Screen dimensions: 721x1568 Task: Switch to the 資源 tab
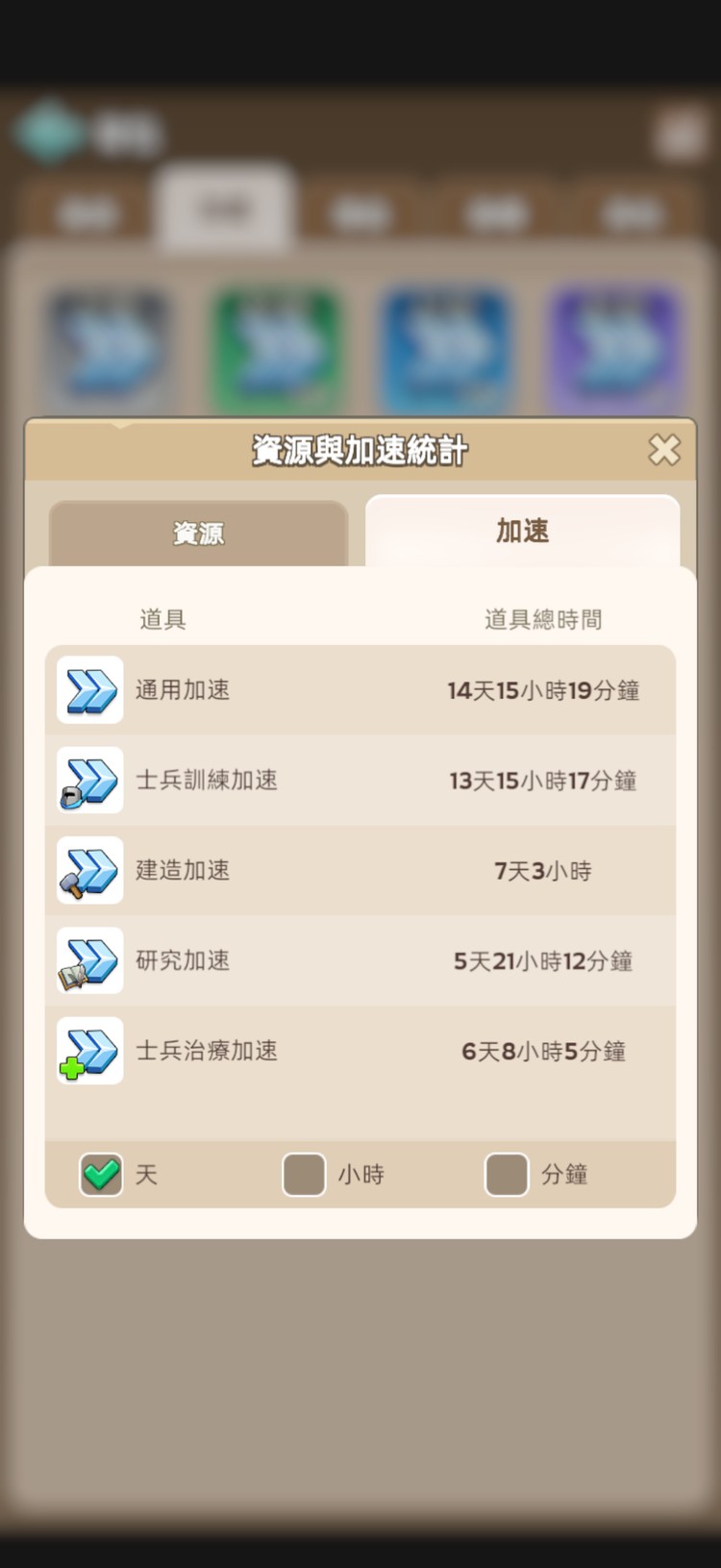[x=197, y=535]
